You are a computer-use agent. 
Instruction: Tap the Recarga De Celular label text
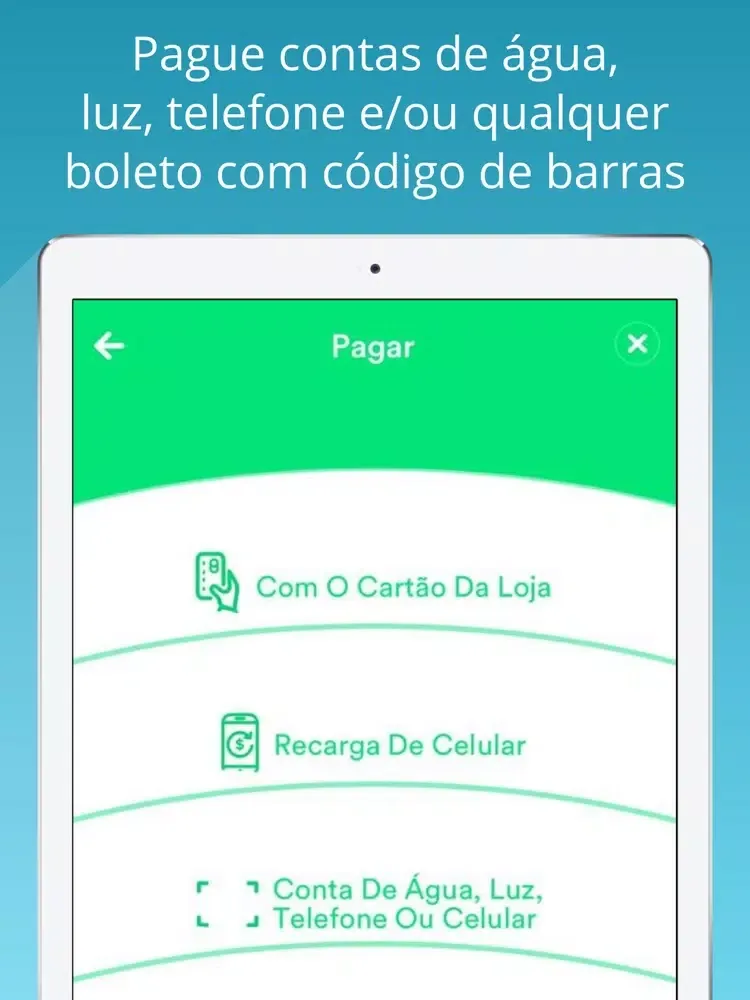click(x=400, y=745)
